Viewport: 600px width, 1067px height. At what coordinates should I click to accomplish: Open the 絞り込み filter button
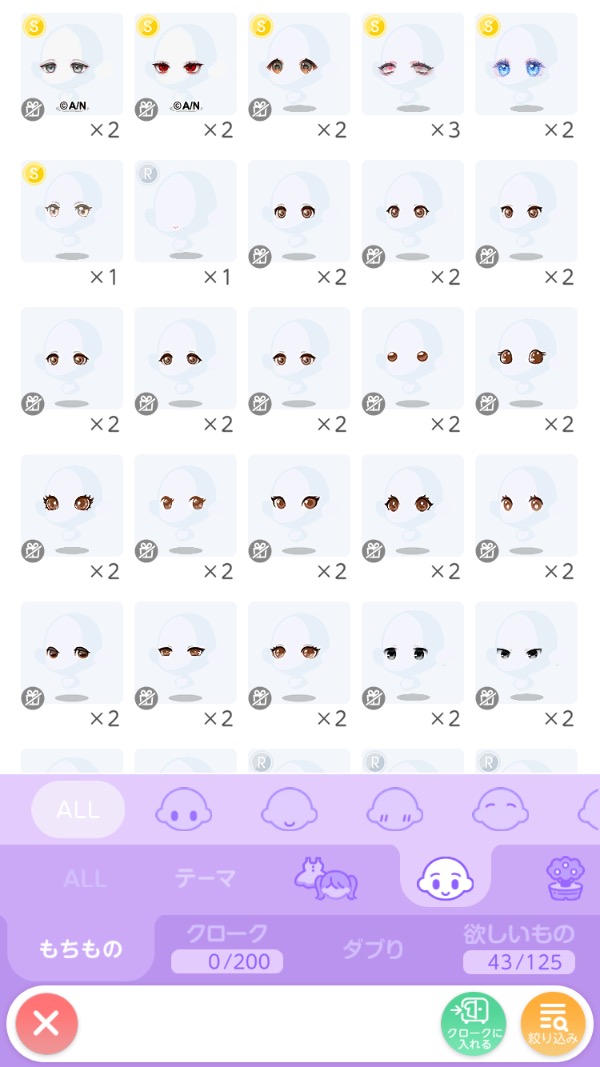coord(553,1023)
